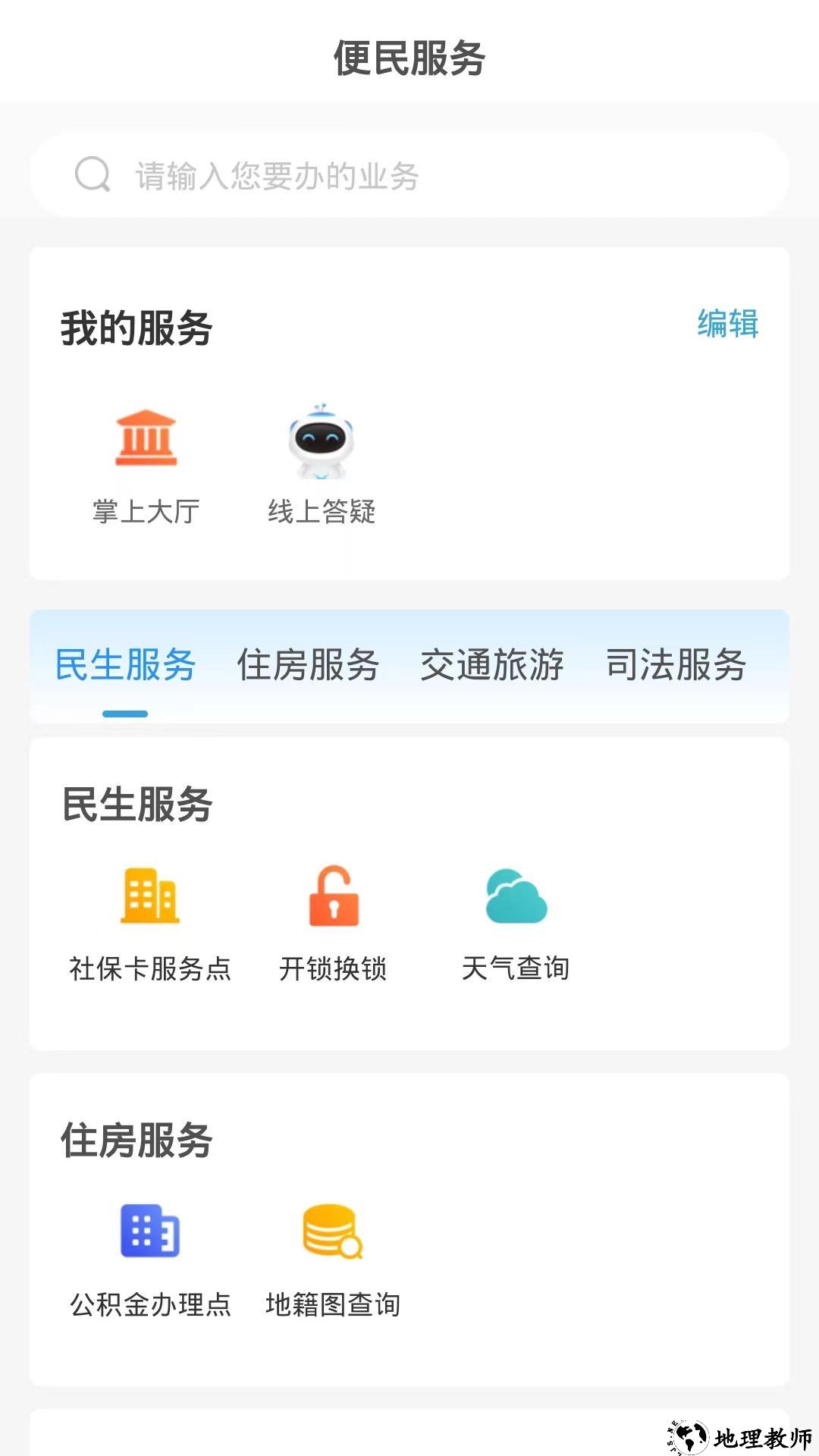Go to the 司法服务 tab
This screenshot has height=1456, width=819.
[676, 666]
